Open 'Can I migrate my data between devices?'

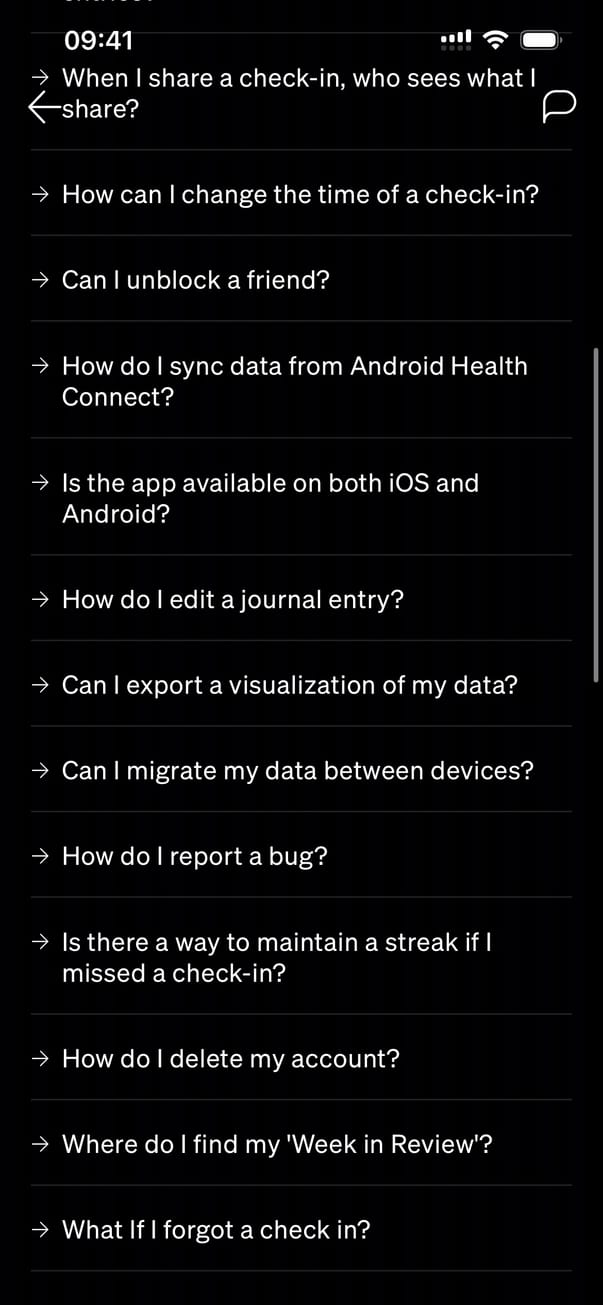point(298,771)
